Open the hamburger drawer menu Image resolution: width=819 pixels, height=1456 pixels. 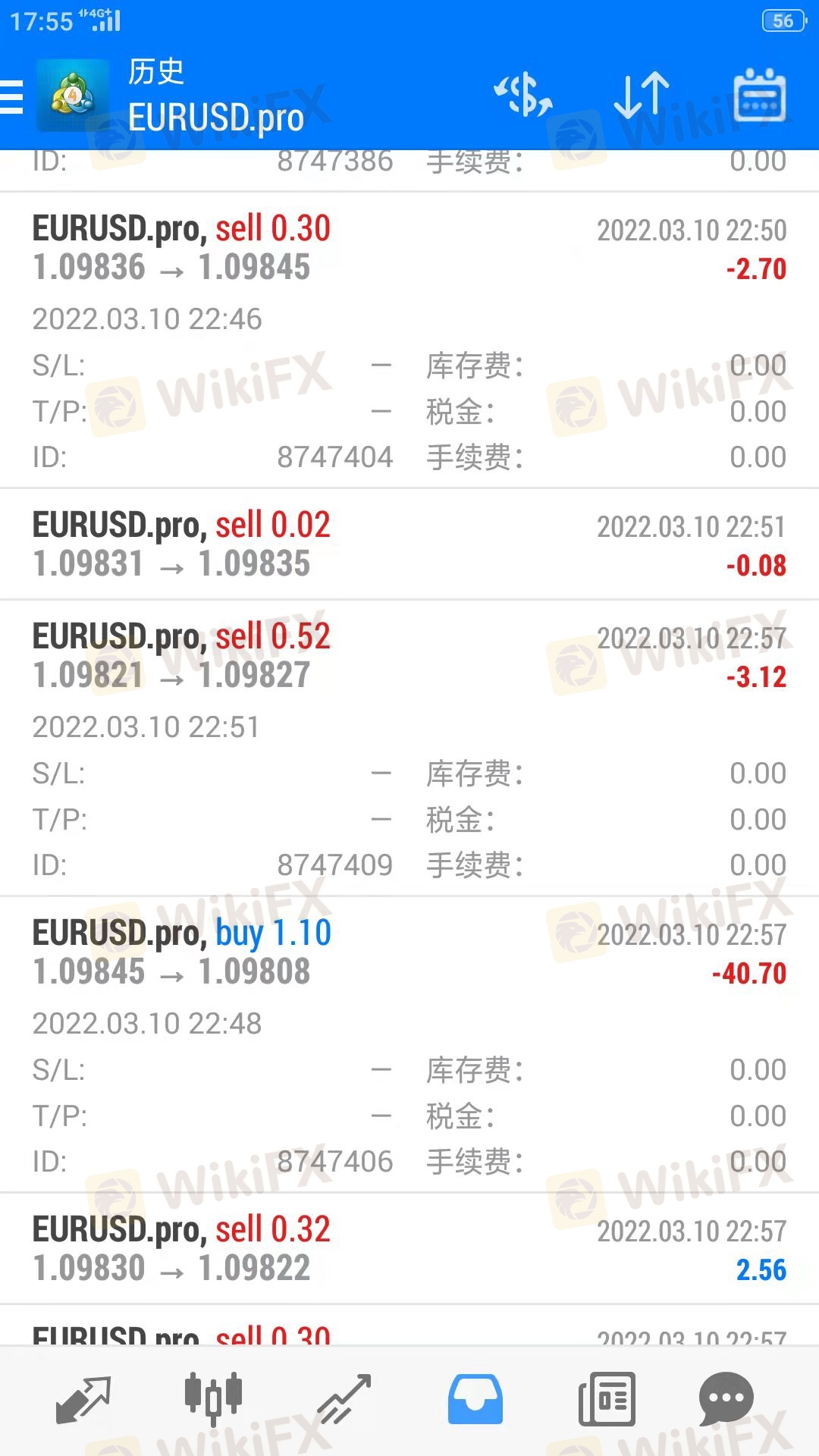[x=11, y=97]
